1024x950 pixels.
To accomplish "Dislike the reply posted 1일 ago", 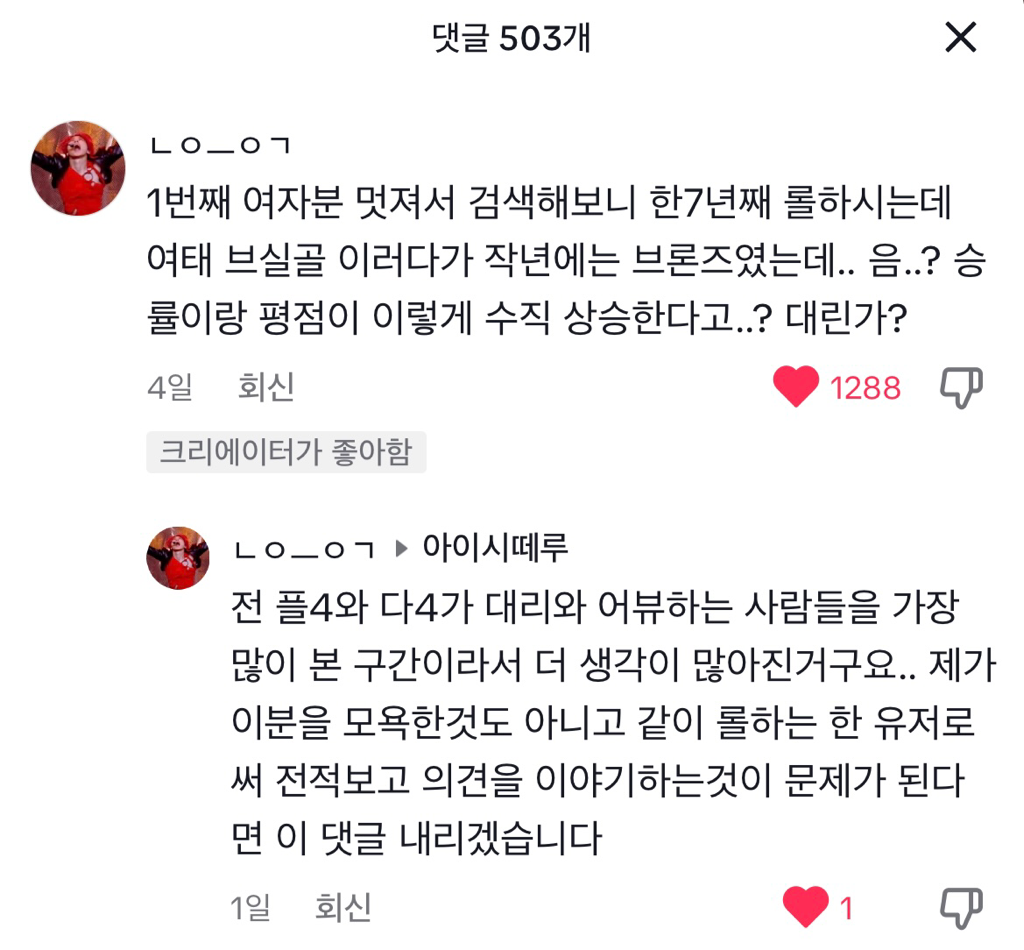I will point(961,907).
